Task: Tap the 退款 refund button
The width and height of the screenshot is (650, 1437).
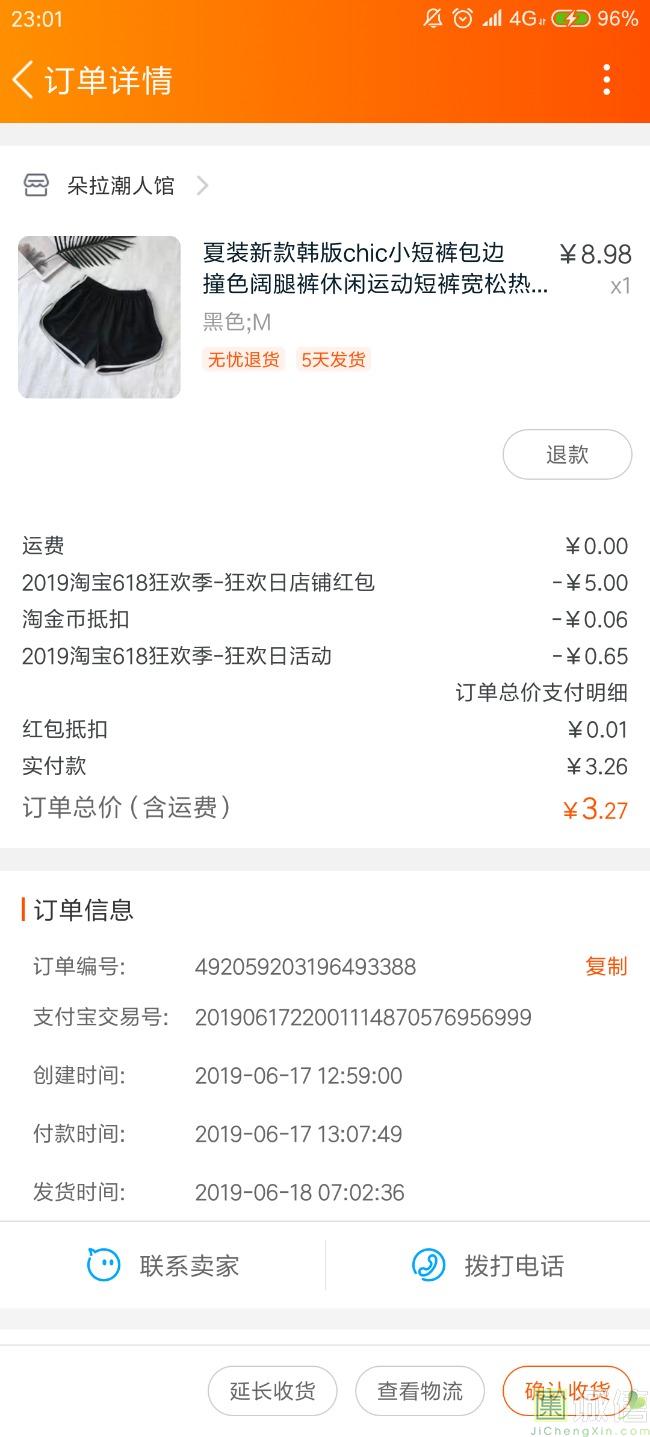Action: point(566,455)
